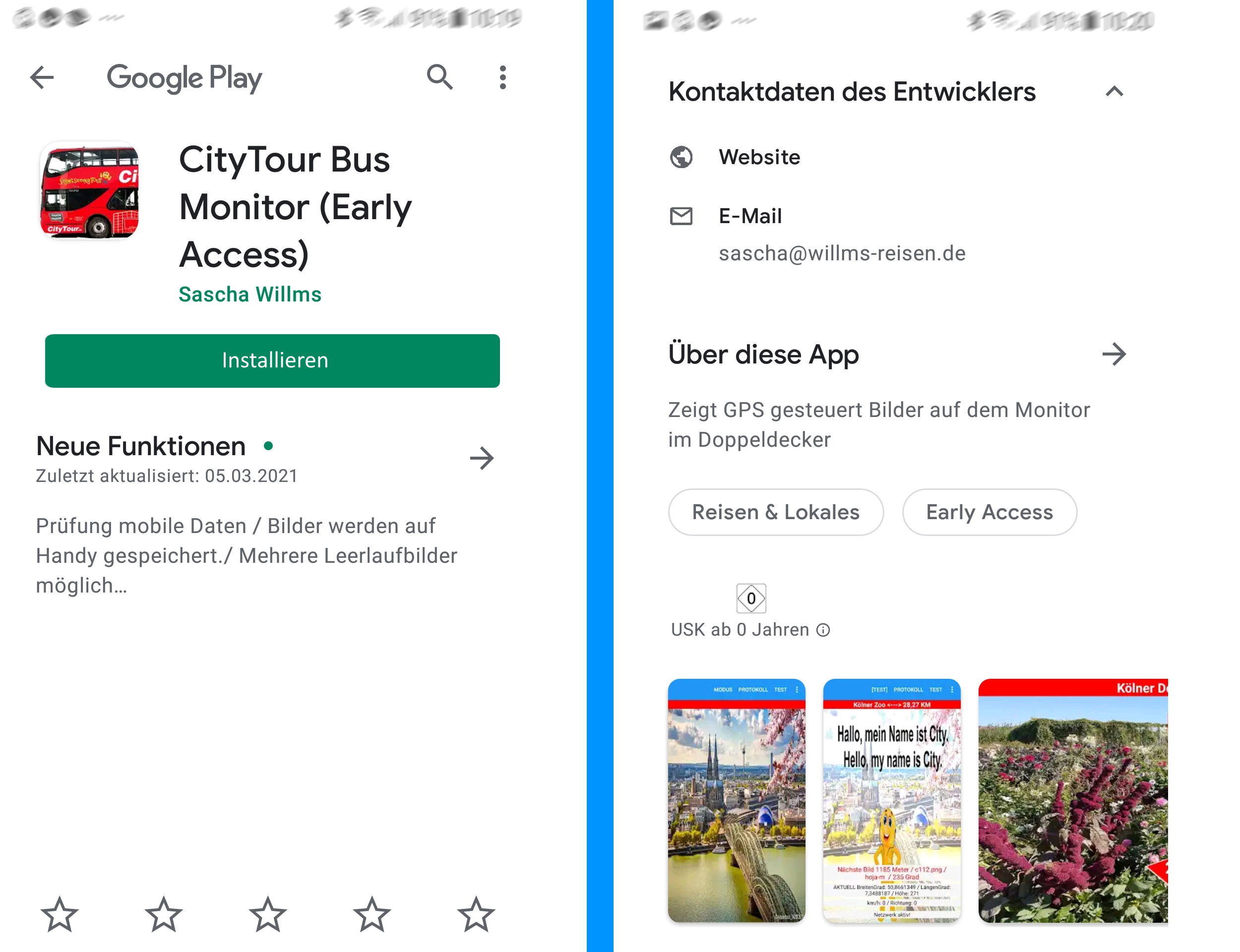Open the red flowers screenshot

(1072, 800)
